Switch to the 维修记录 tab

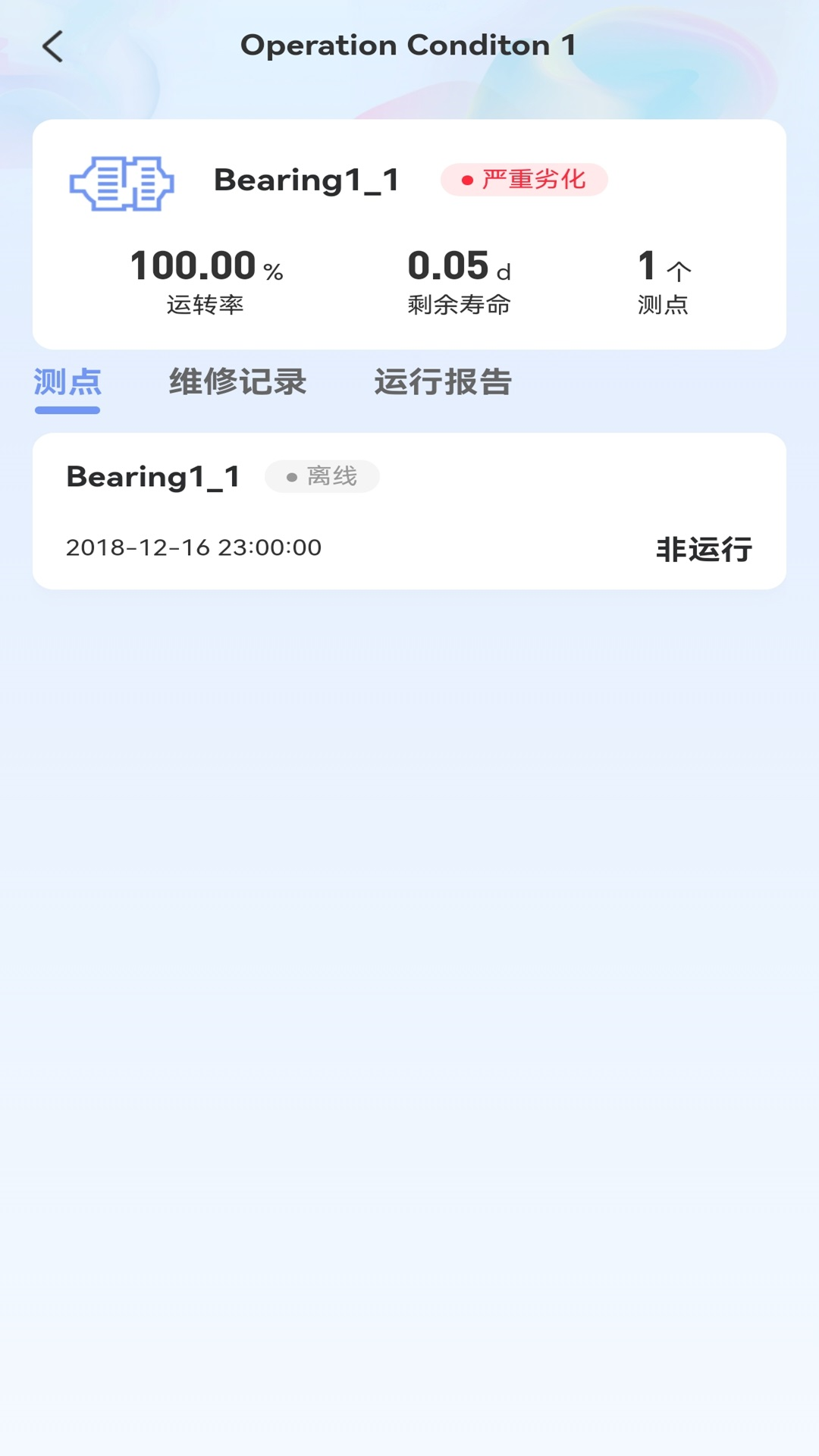click(238, 382)
